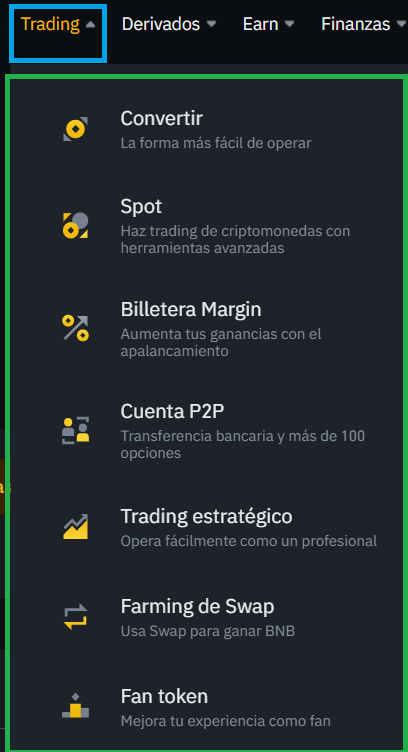
Task: Open Farming de Swap
Action: point(207,618)
